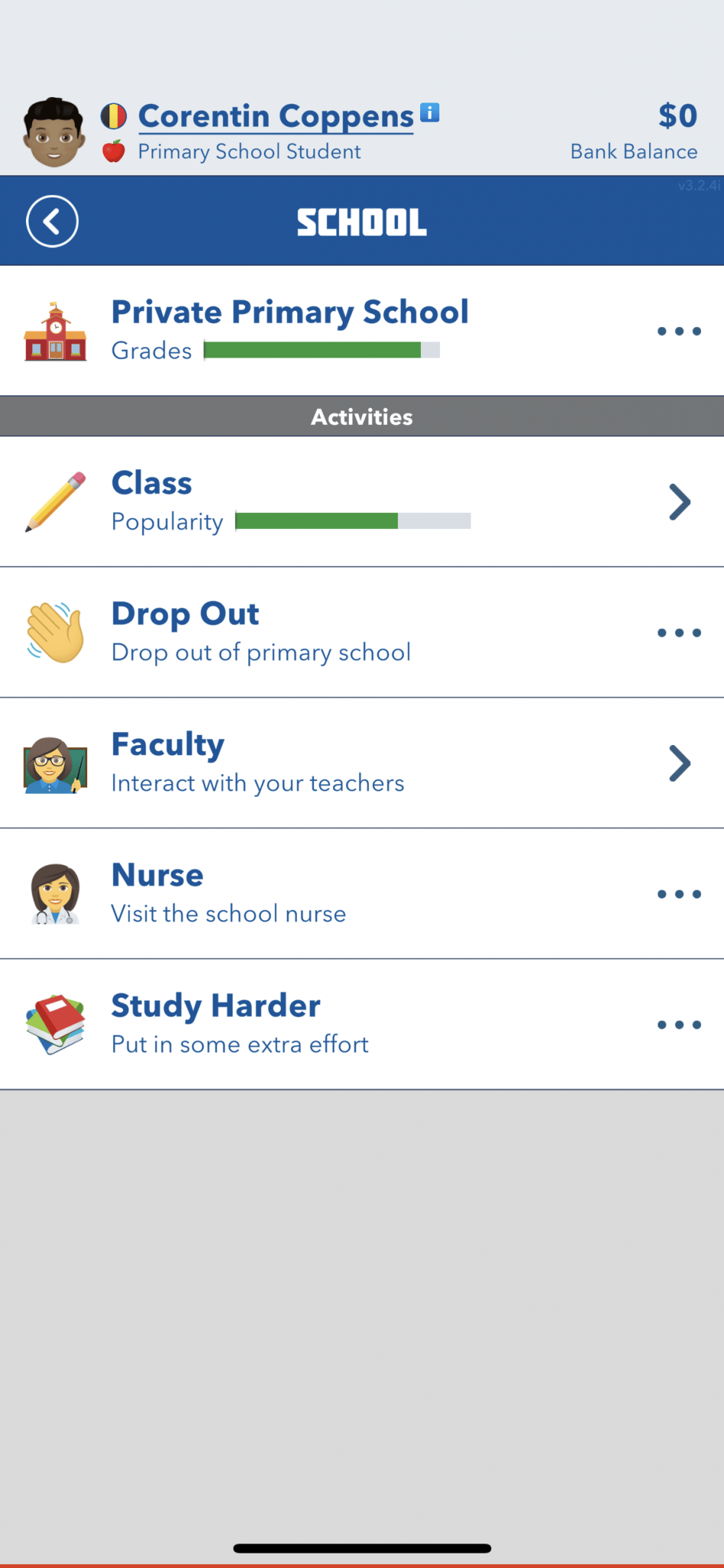The height and width of the screenshot is (1568, 724).
Task: Select Drop Out of primary school
Action: [362, 632]
